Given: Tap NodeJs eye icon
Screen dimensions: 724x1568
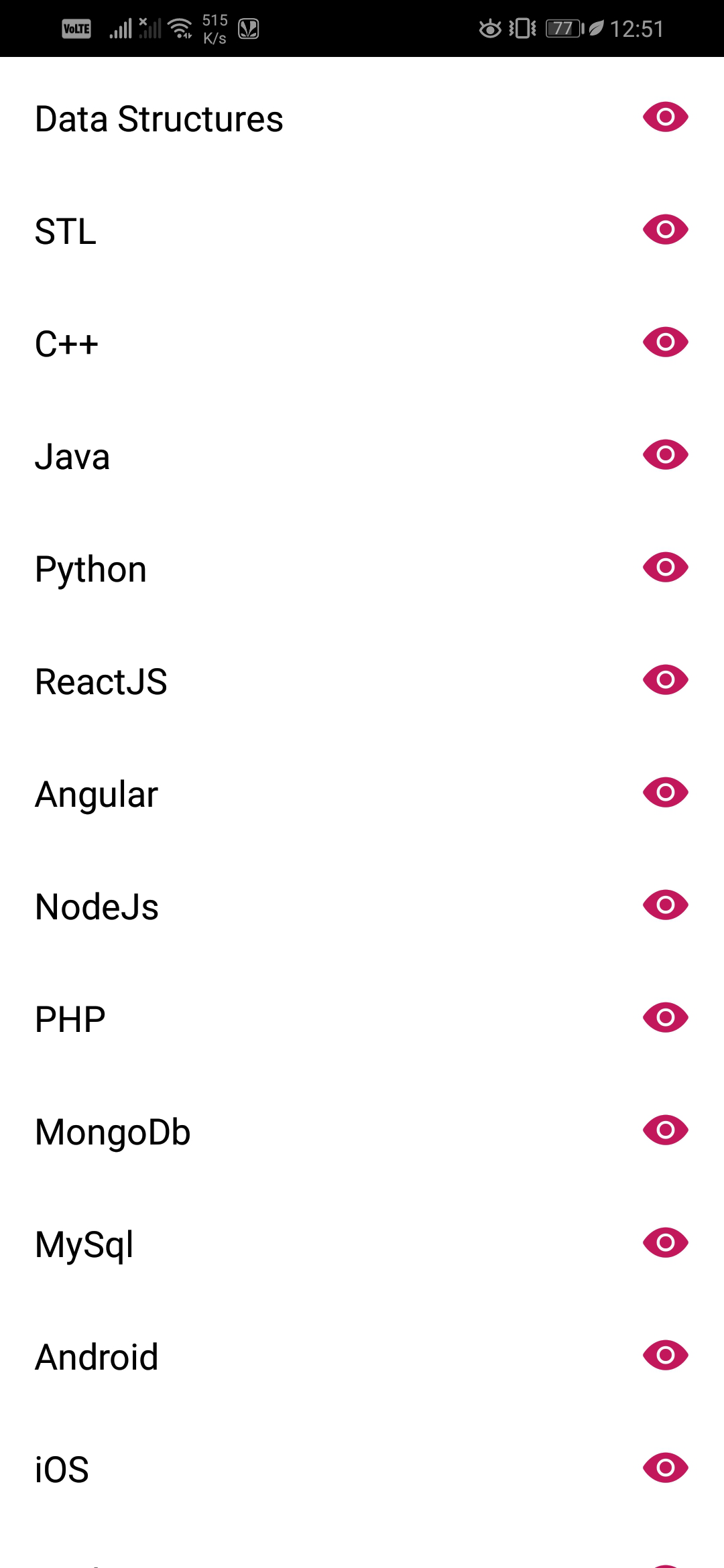Looking at the screenshot, I should click(665, 905).
